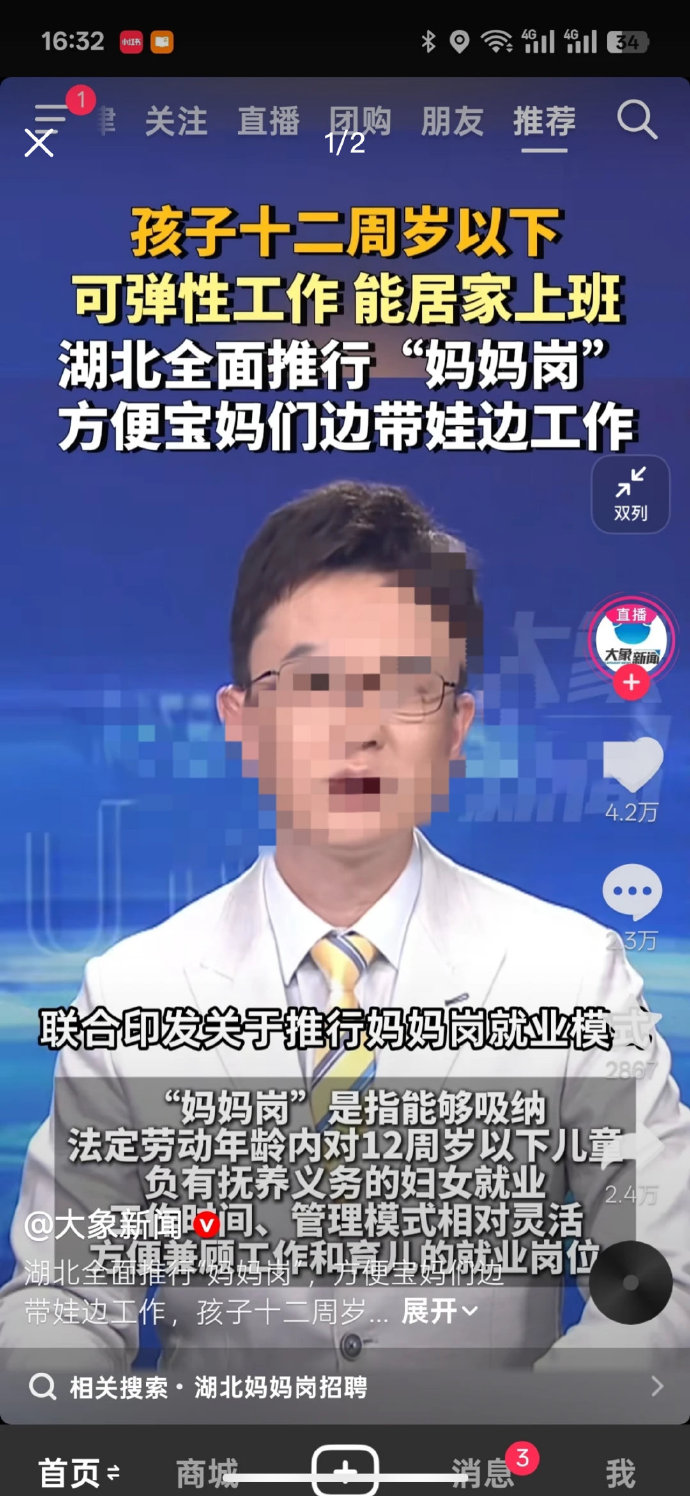Open the search magnifier
The width and height of the screenshot is (690, 1496).
coord(636,121)
